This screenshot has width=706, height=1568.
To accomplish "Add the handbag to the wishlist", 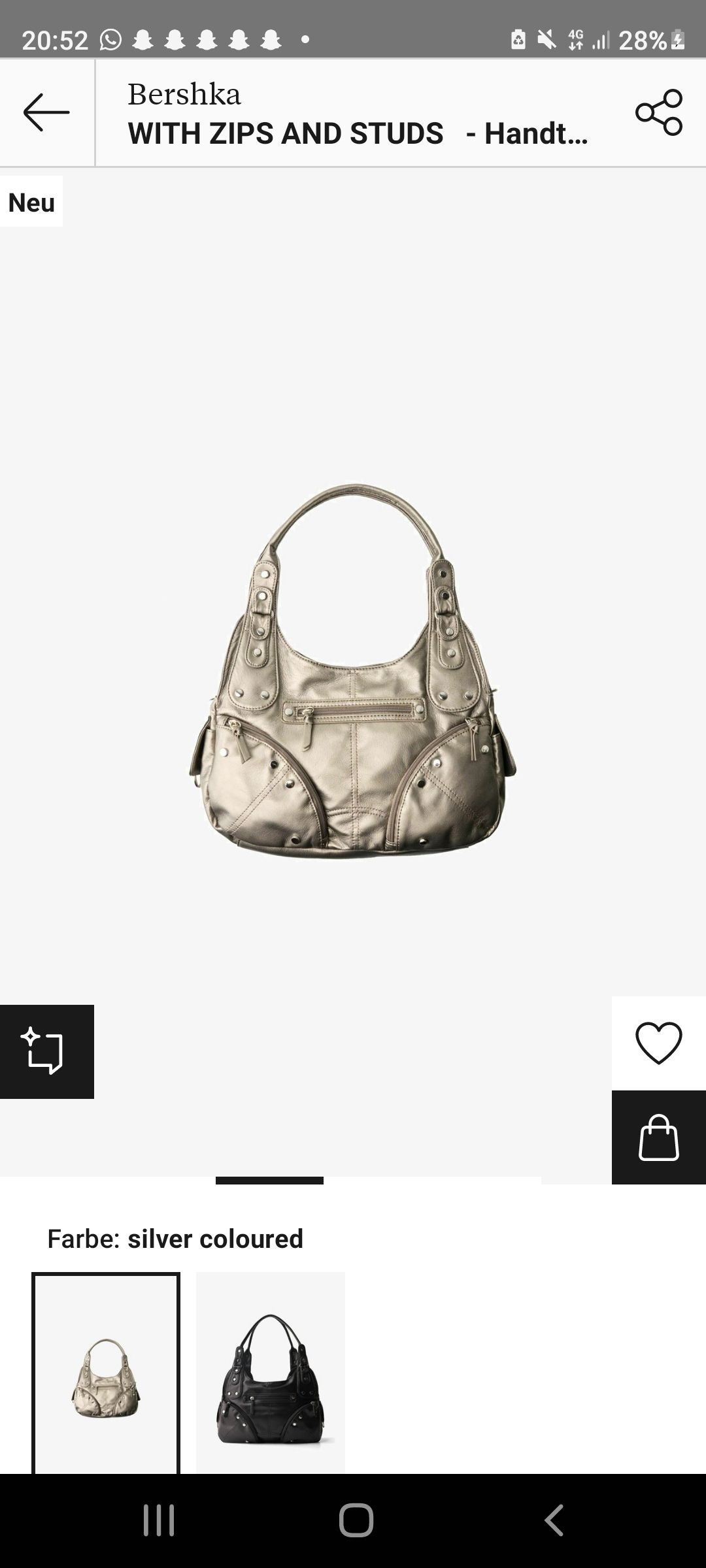I will point(658,1043).
